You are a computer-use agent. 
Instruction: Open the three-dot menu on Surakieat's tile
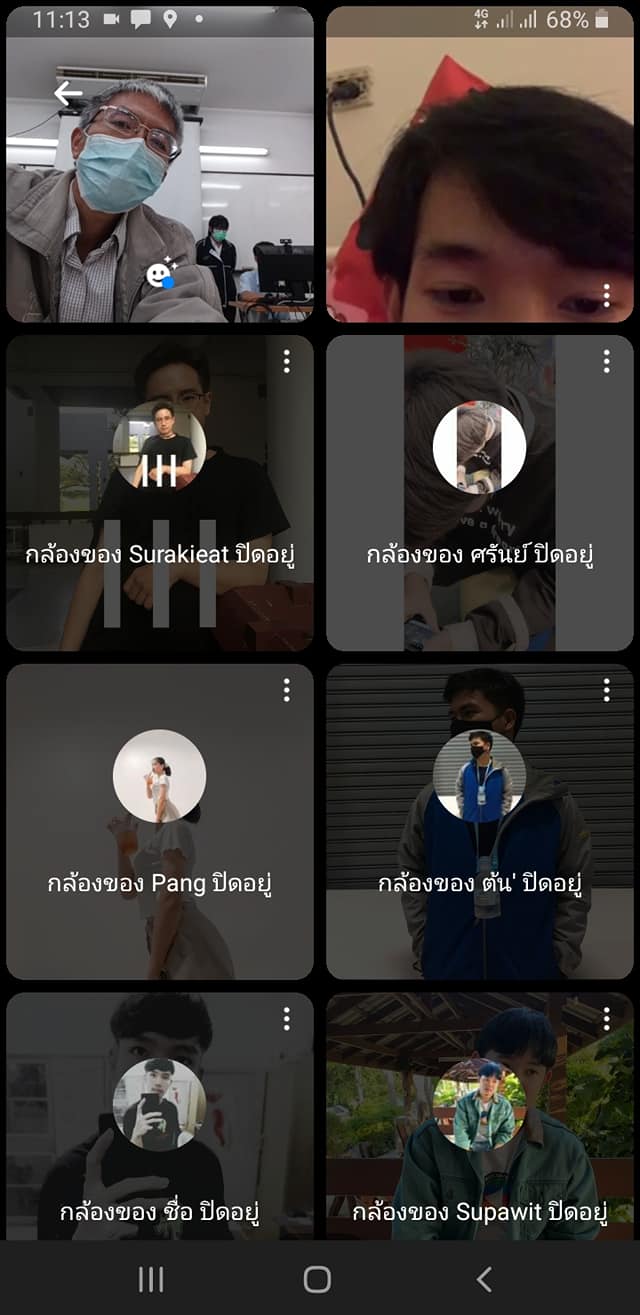pos(286,361)
